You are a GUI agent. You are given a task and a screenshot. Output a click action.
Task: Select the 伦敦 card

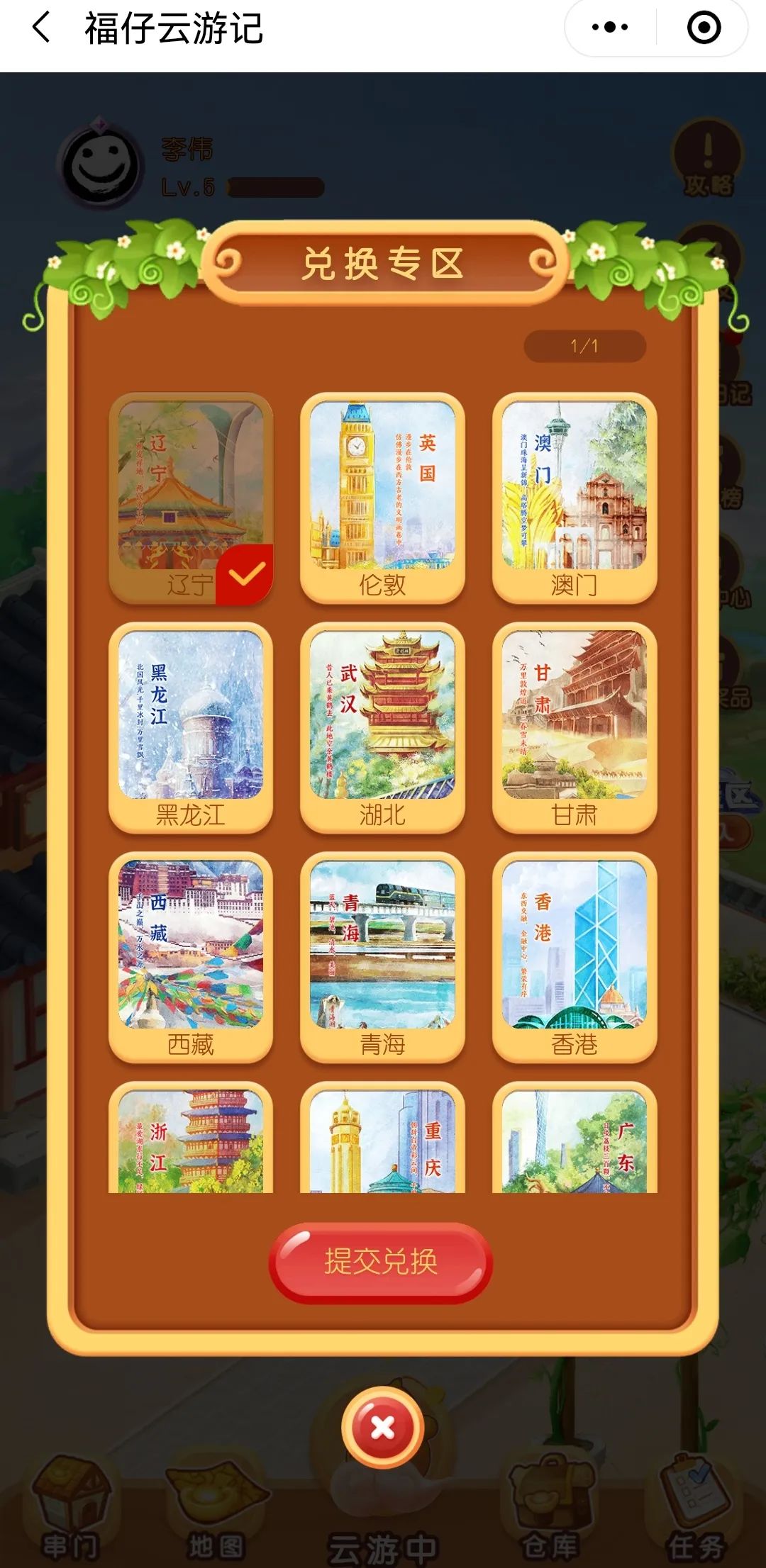(x=382, y=498)
